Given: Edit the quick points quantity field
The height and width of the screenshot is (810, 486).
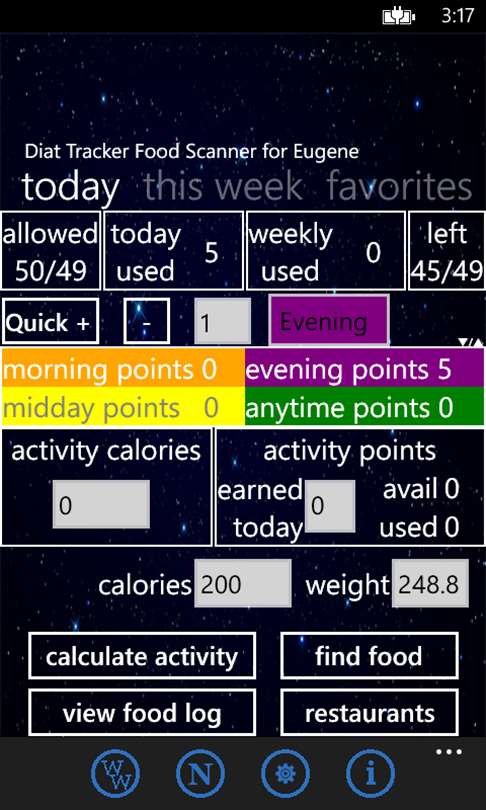Looking at the screenshot, I should pyautogui.click(x=223, y=321).
